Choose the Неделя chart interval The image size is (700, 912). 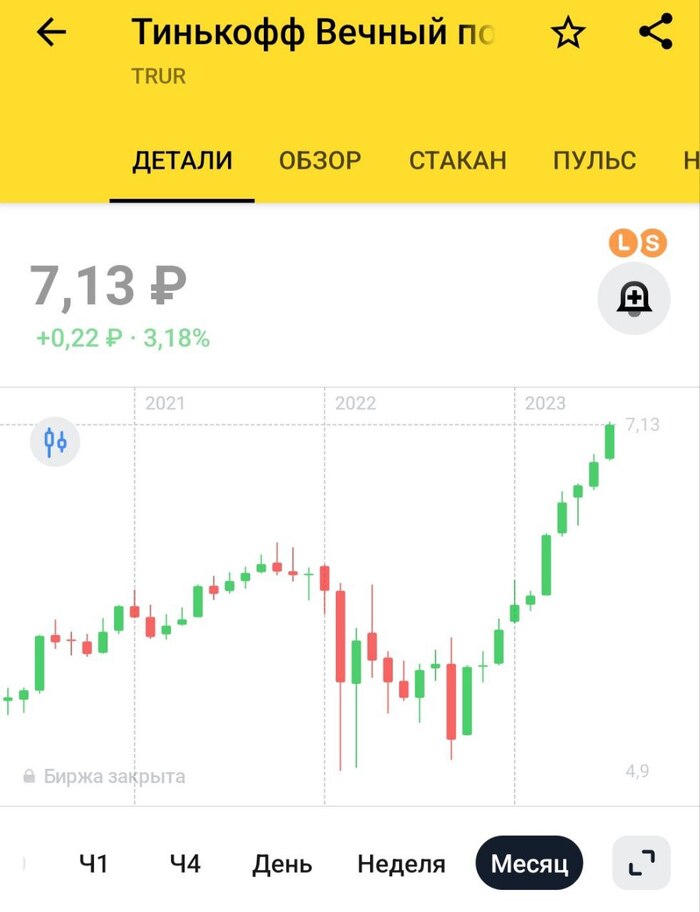pyautogui.click(x=401, y=863)
